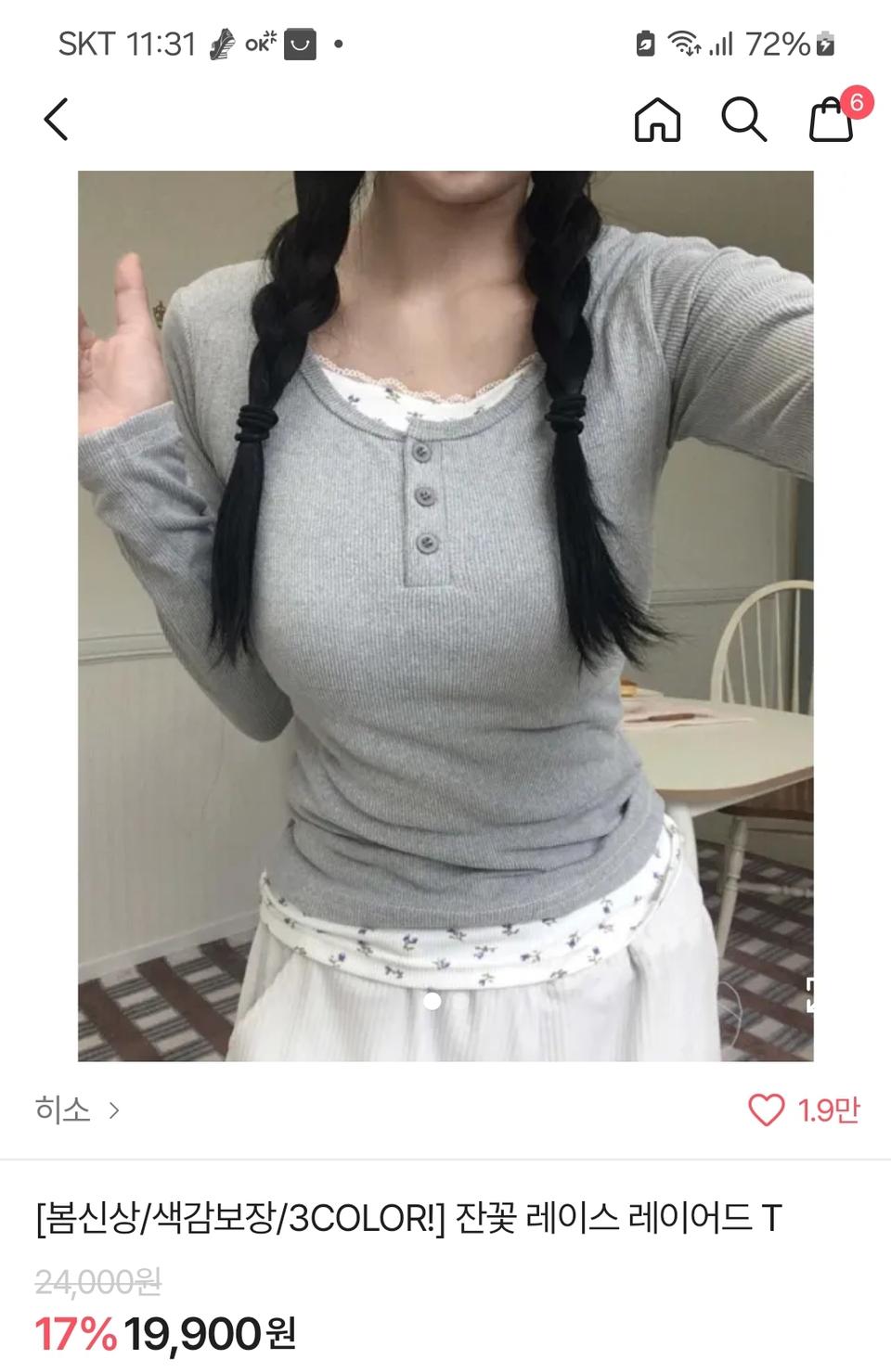Tap the product model photo
This screenshot has width=891, height=1372.
tap(445, 612)
